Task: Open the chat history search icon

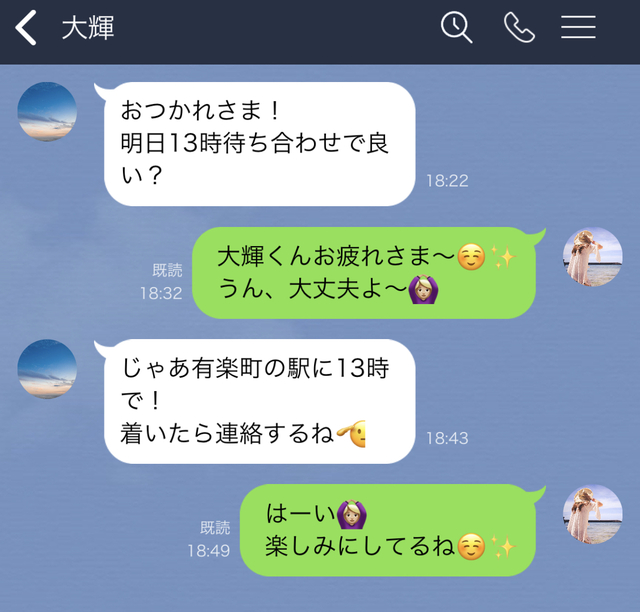Action: coord(457,28)
